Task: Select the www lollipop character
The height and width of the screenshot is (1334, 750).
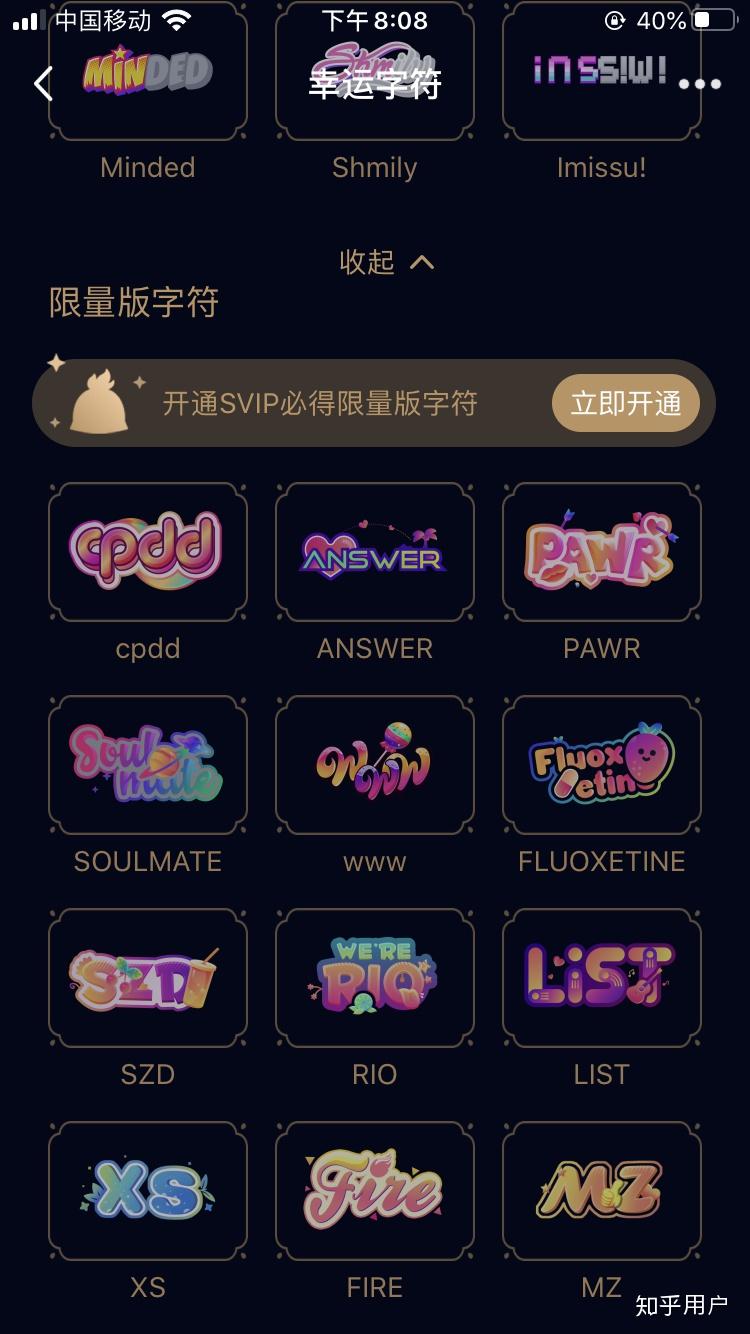Action: pos(375,765)
